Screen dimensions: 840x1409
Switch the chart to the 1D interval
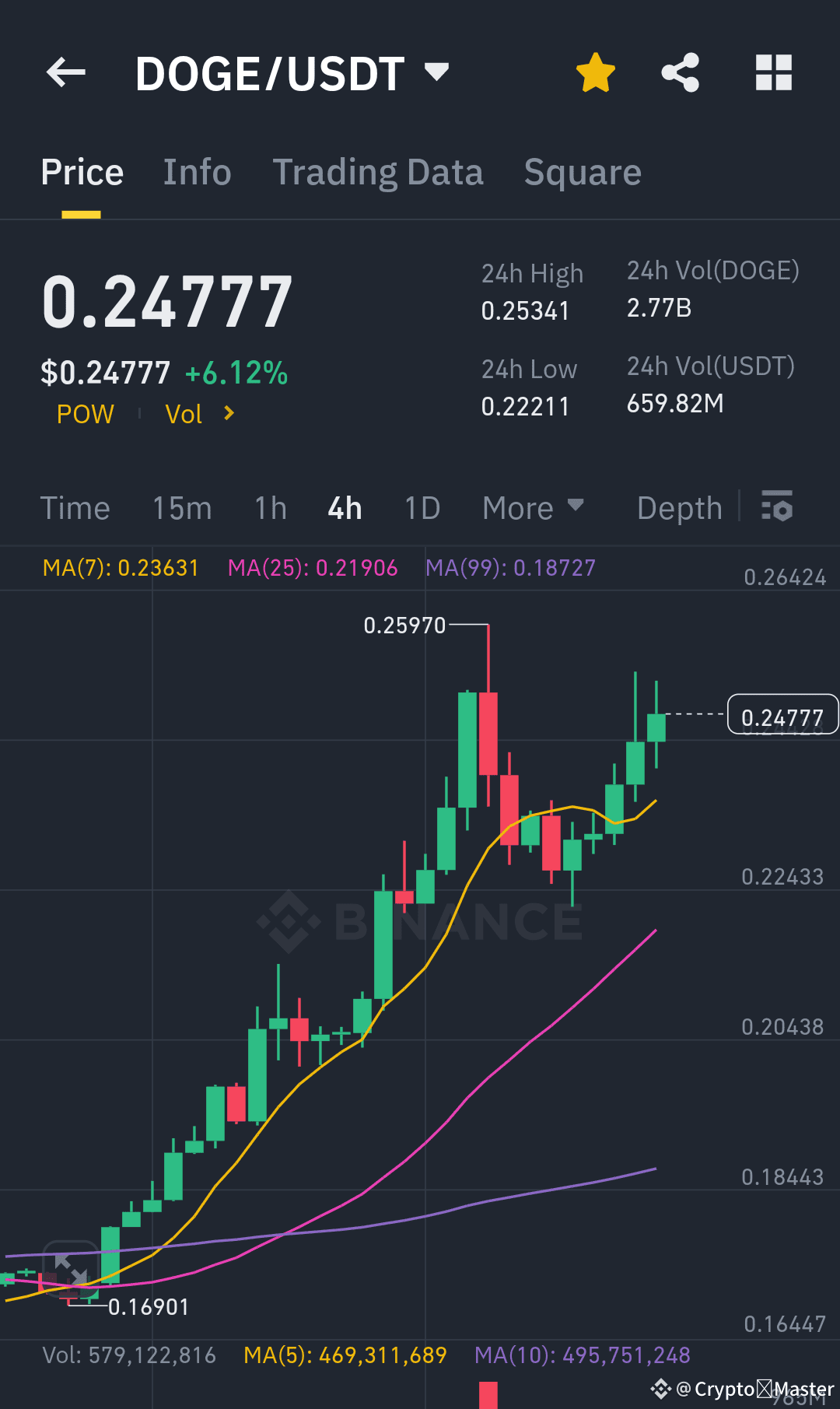[x=422, y=507]
